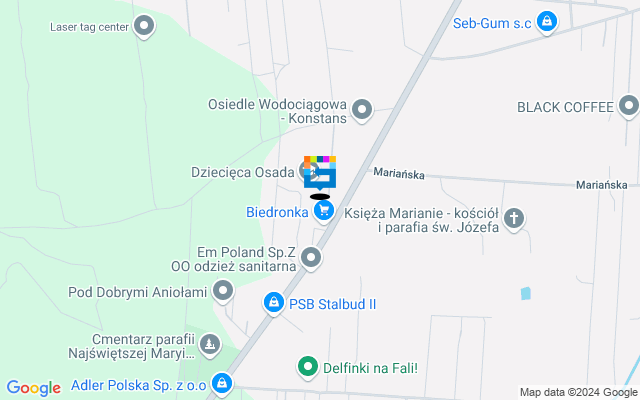This screenshot has height=400, width=640.
Task: Tap the PSB Stalbud II shop marker
Action: coord(273,303)
